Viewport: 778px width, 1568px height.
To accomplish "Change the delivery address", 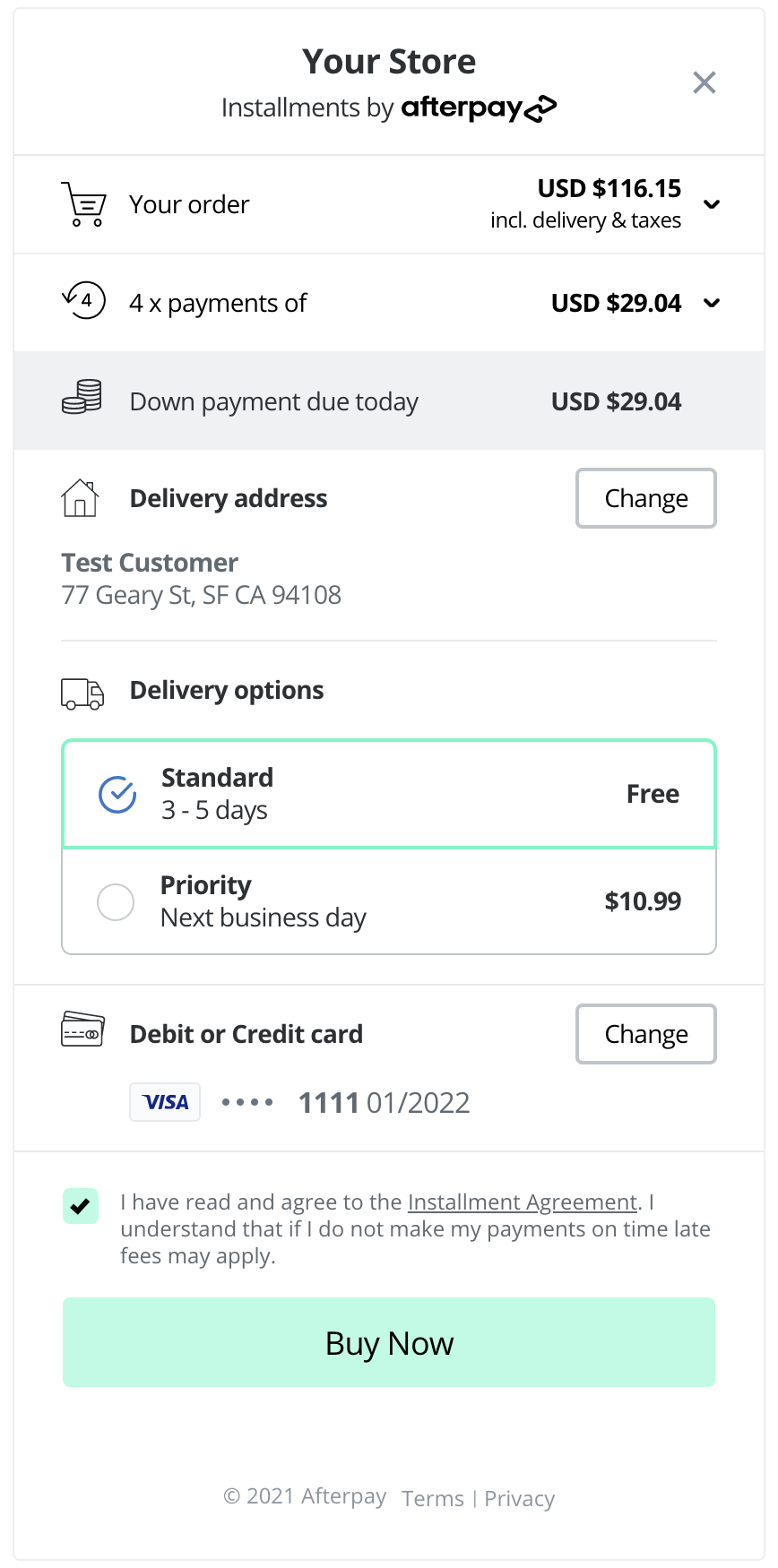I will (x=645, y=498).
